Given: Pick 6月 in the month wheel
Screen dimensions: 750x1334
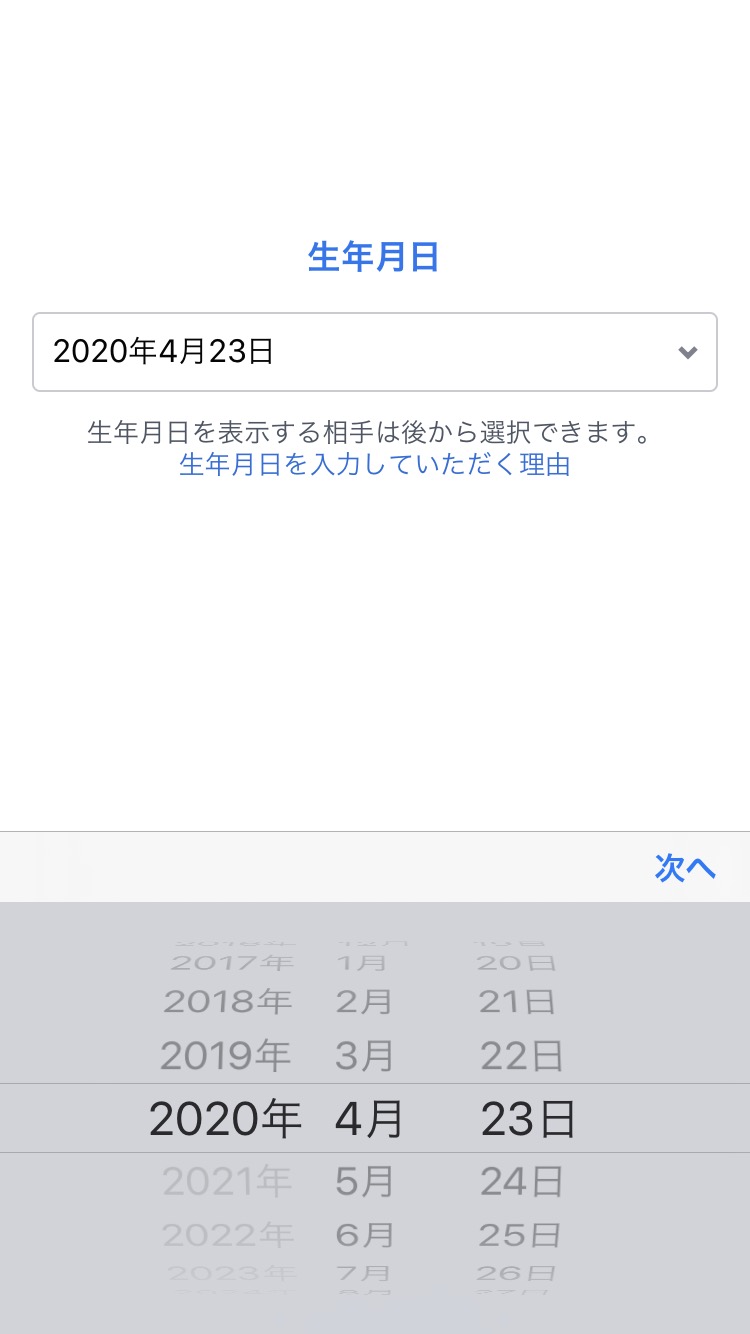Looking at the screenshot, I should pos(364,1235).
